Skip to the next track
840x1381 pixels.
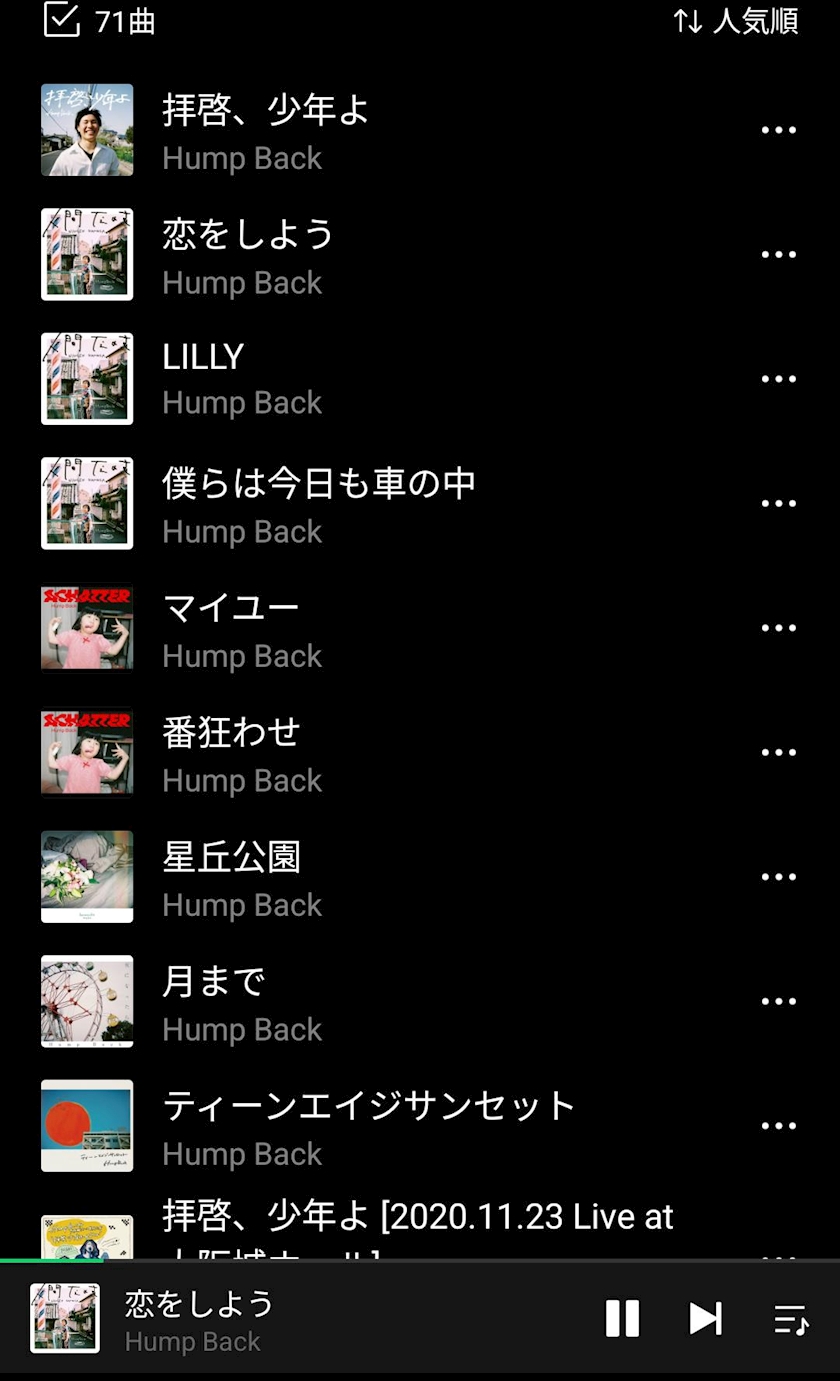(706, 1318)
